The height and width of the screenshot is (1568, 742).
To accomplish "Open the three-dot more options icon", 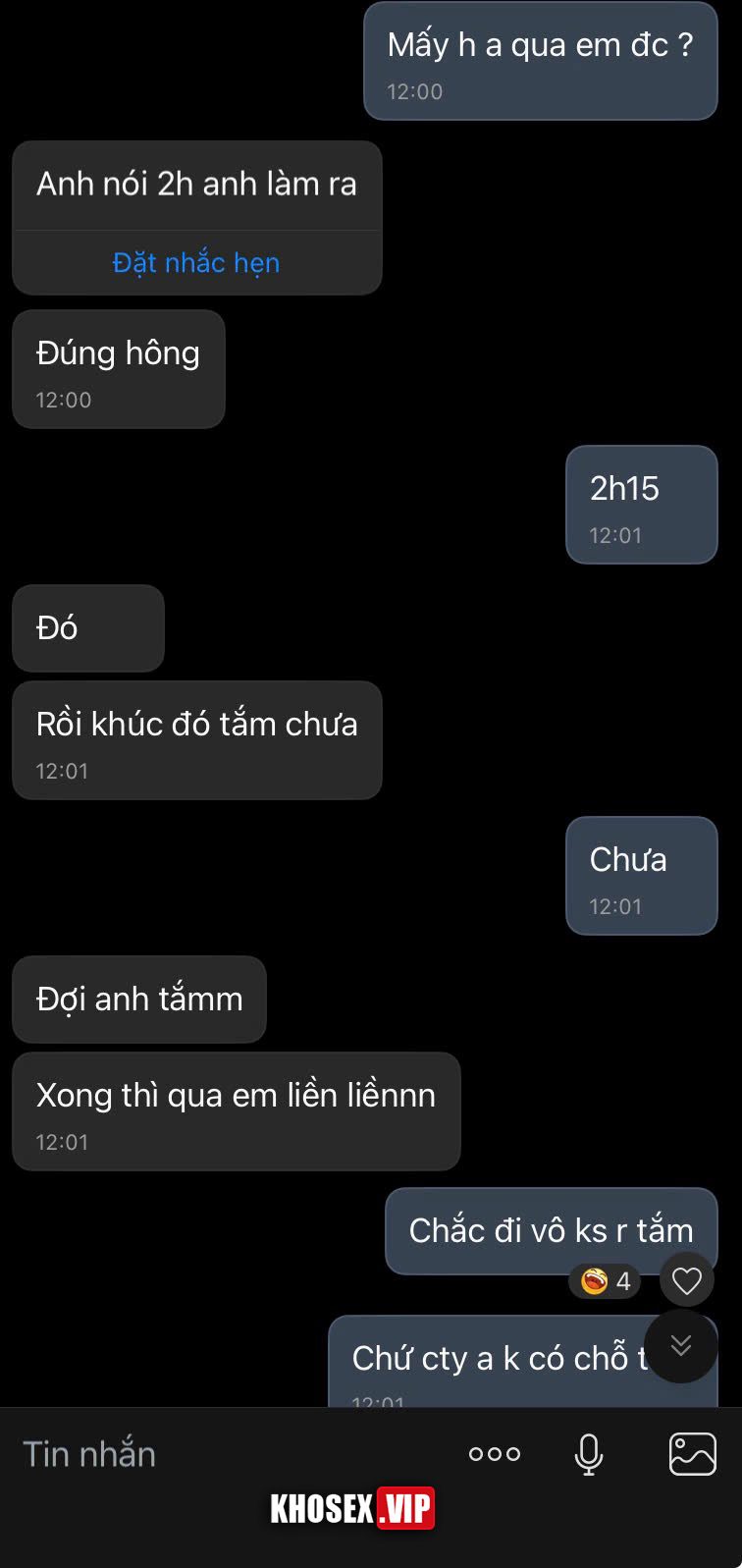I will tap(496, 1454).
